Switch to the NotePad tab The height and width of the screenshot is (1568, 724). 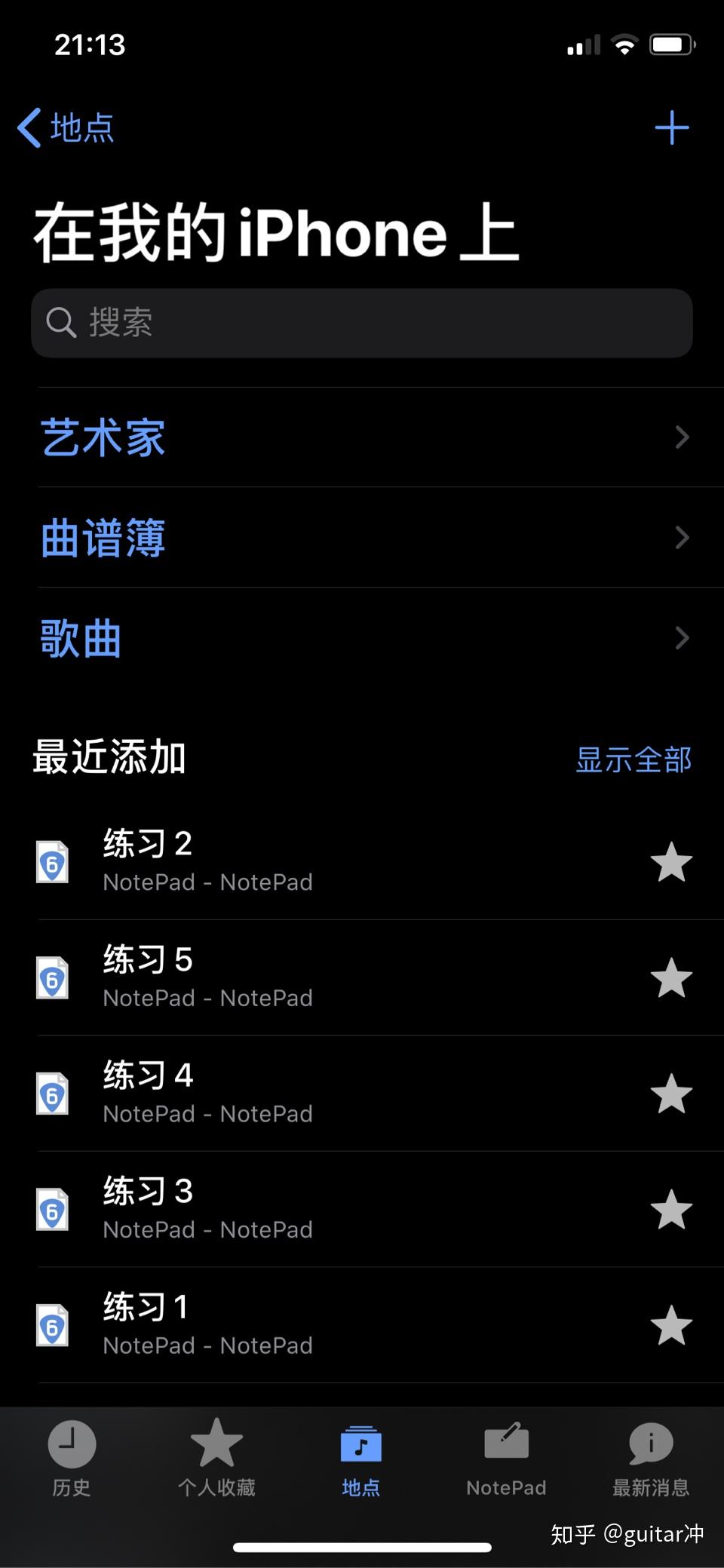point(506,1463)
